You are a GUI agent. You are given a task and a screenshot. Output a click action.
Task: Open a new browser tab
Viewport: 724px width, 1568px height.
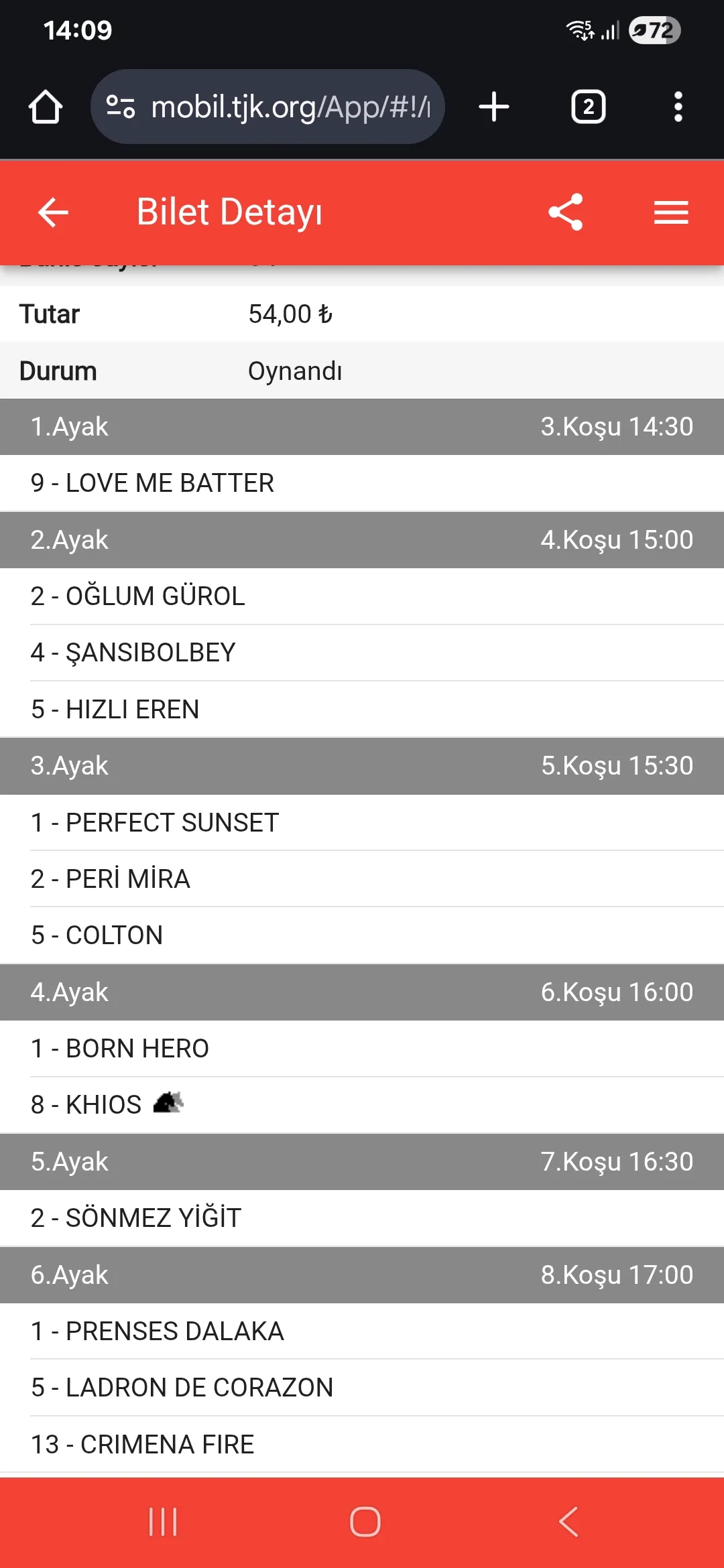[494, 107]
